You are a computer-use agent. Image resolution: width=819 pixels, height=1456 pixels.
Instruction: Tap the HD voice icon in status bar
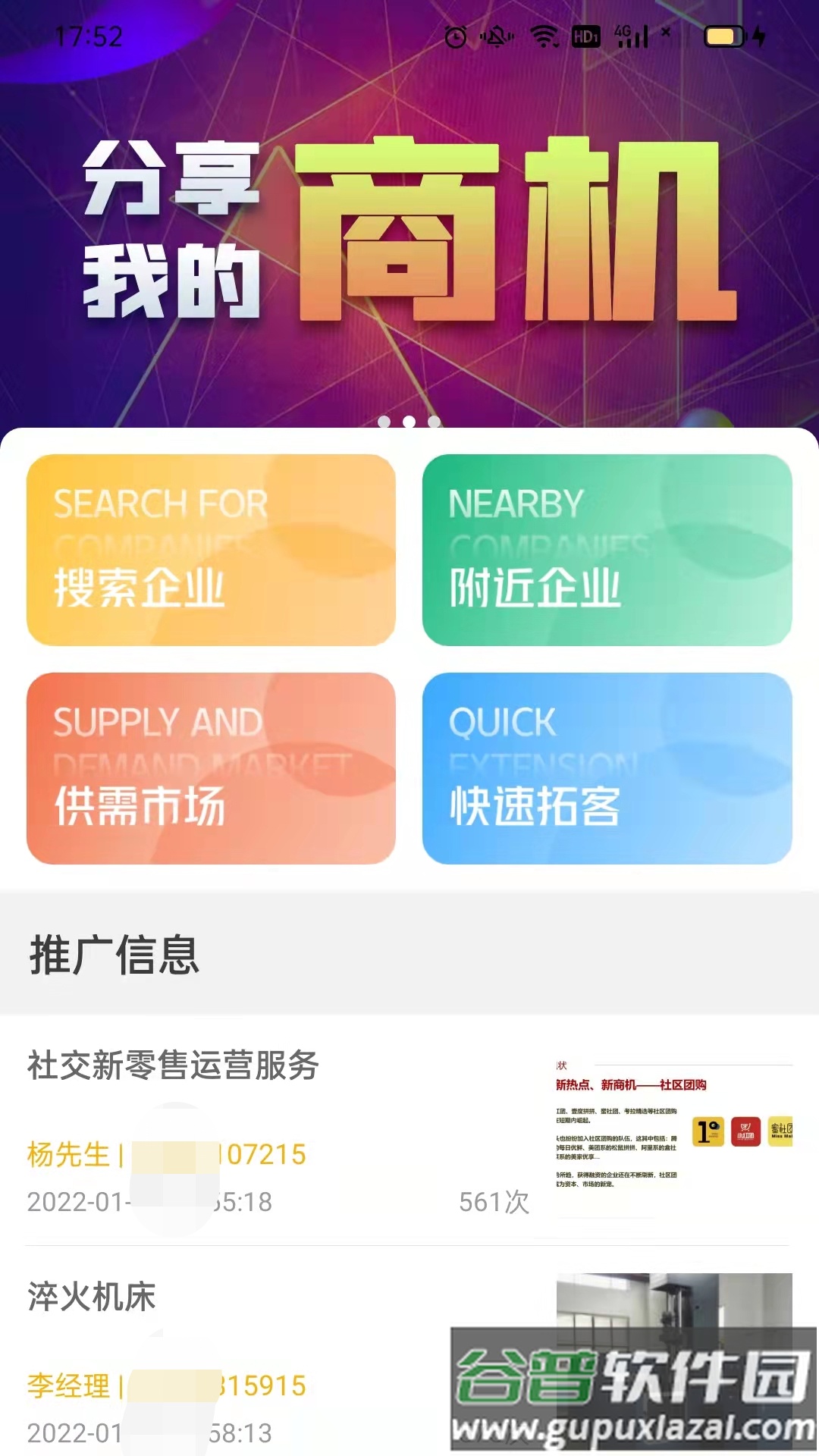point(585,34)
